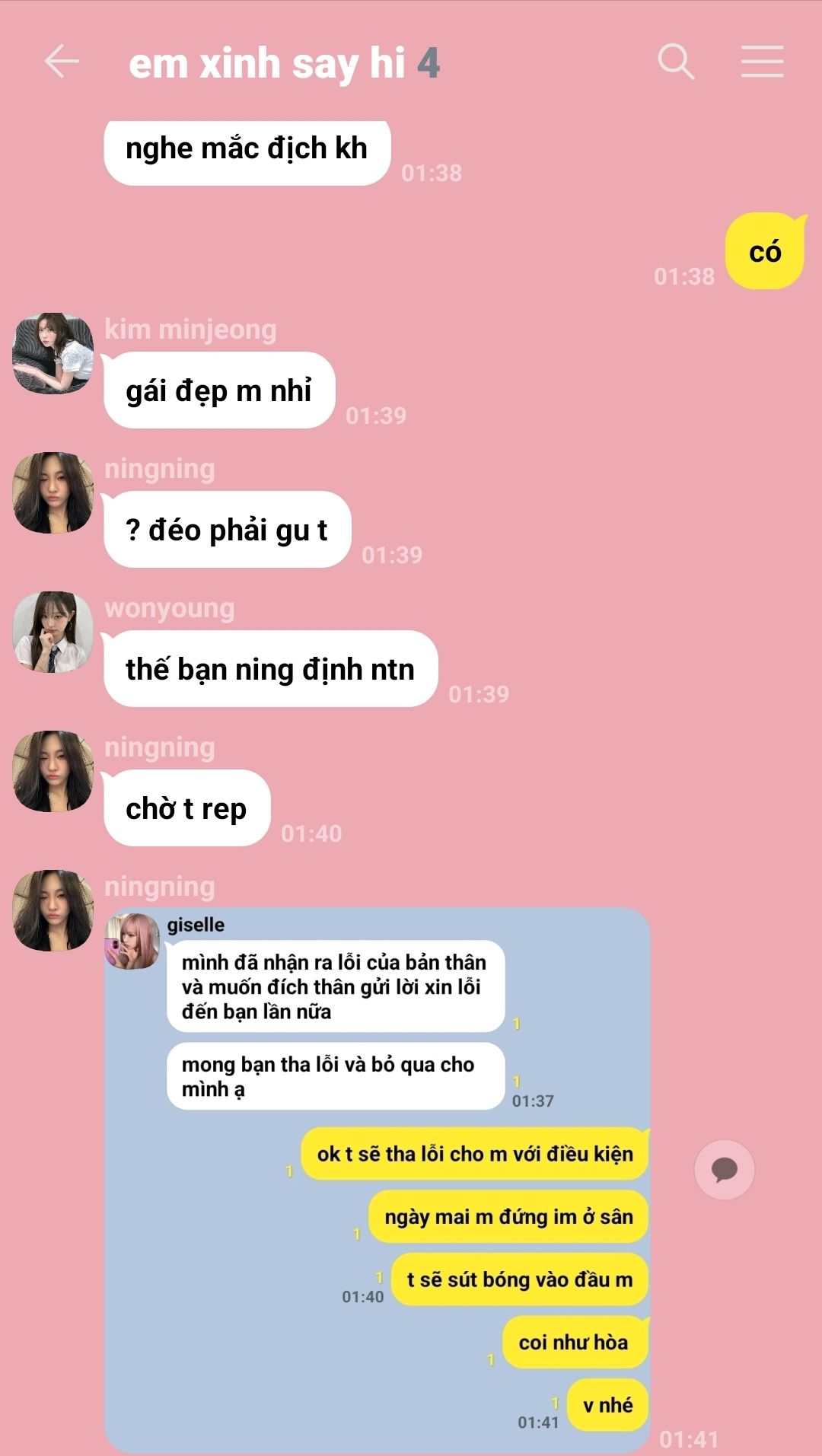Search within the em xinh say hi chat
This screenshot has height=1456, width=822.
[x=676, y=62]
